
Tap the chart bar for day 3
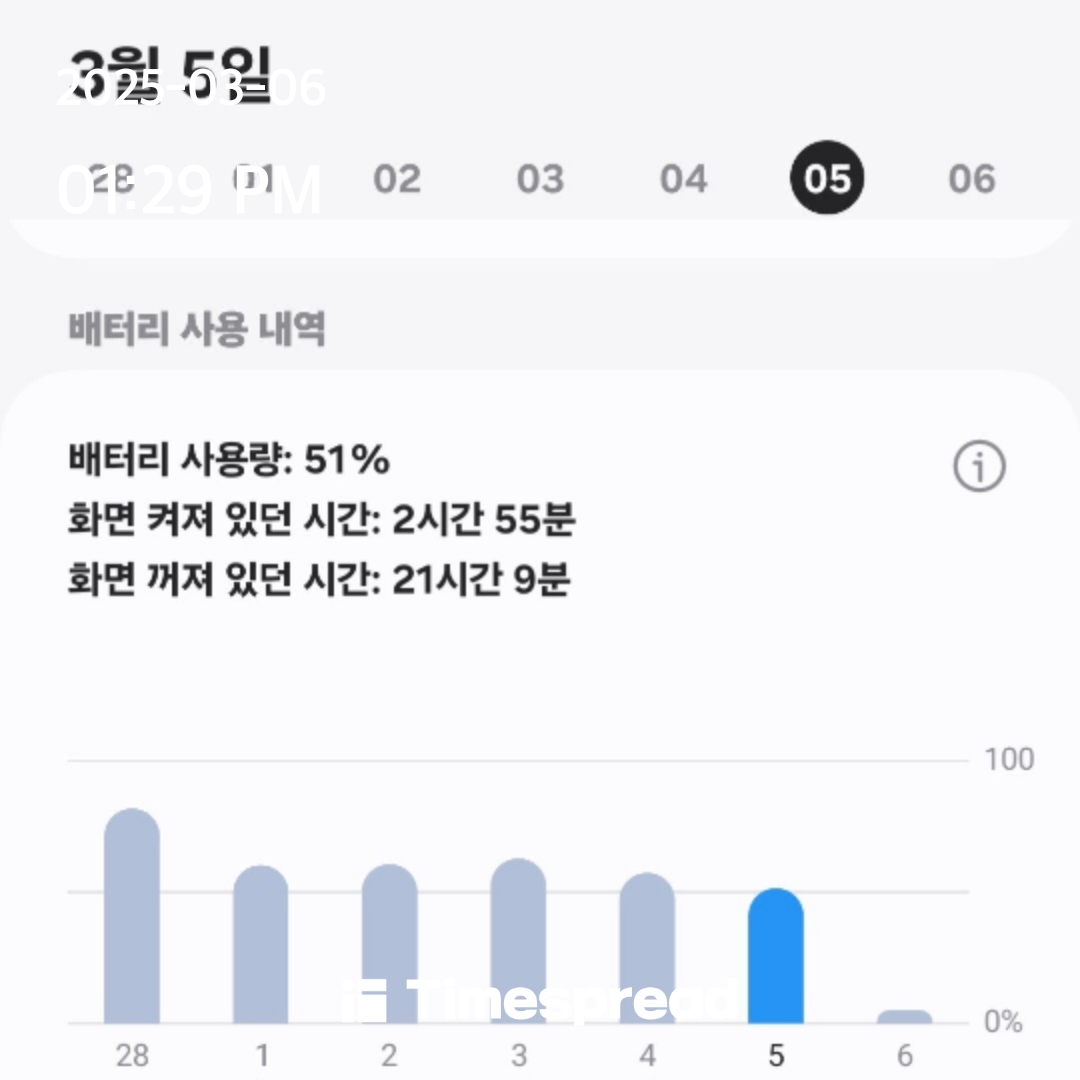point(518,941)
